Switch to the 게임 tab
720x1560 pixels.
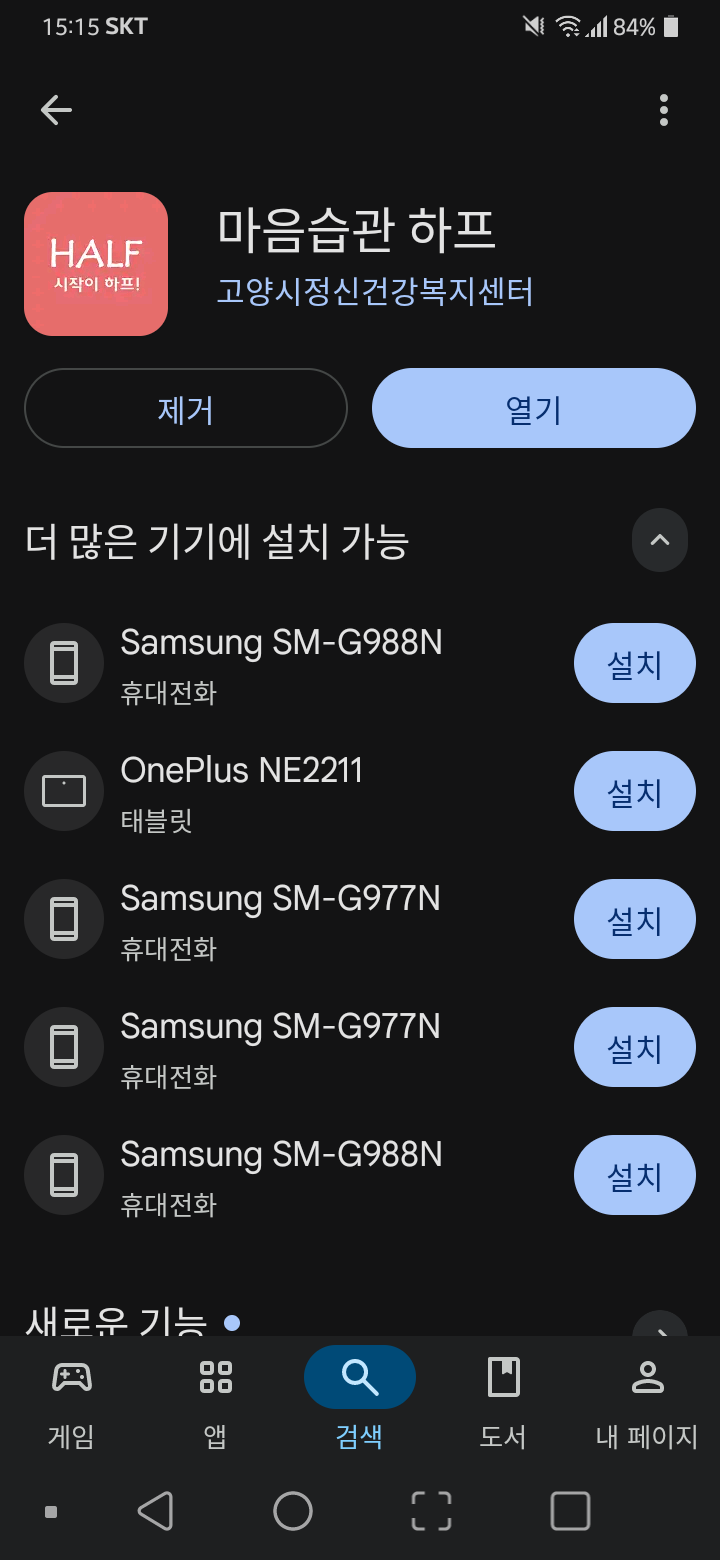(72, 1400)
